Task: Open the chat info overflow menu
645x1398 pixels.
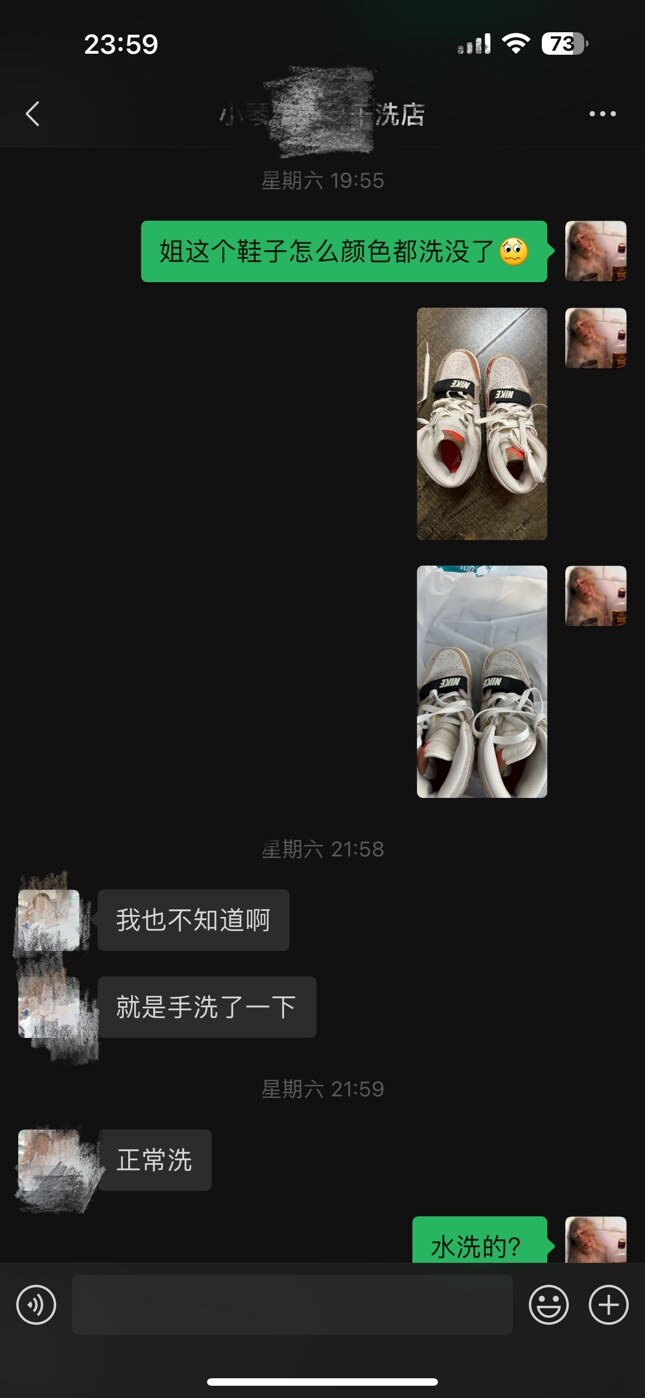Action: click(x=602, y=114)
